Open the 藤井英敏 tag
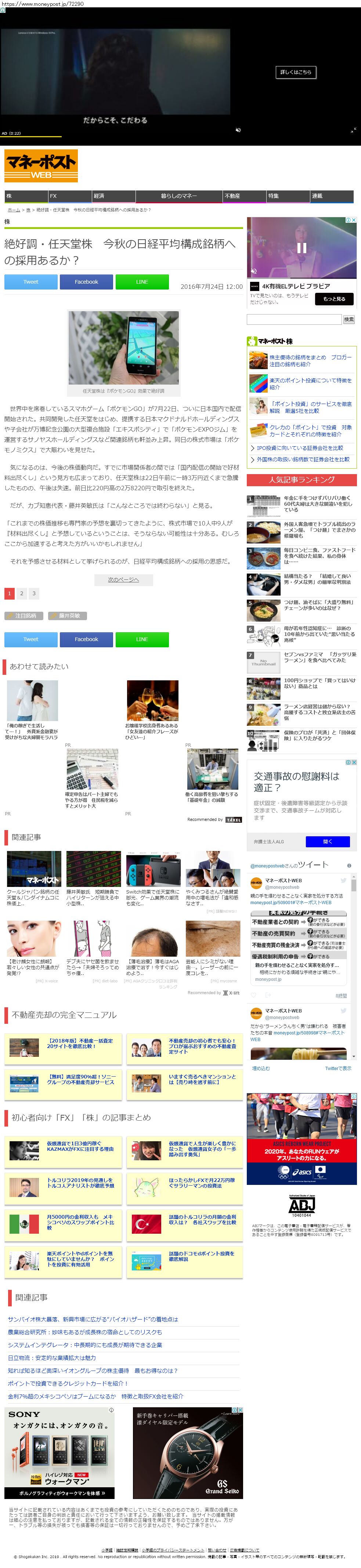The width and height of the screenshot is (361, 1568). [68, 615]
